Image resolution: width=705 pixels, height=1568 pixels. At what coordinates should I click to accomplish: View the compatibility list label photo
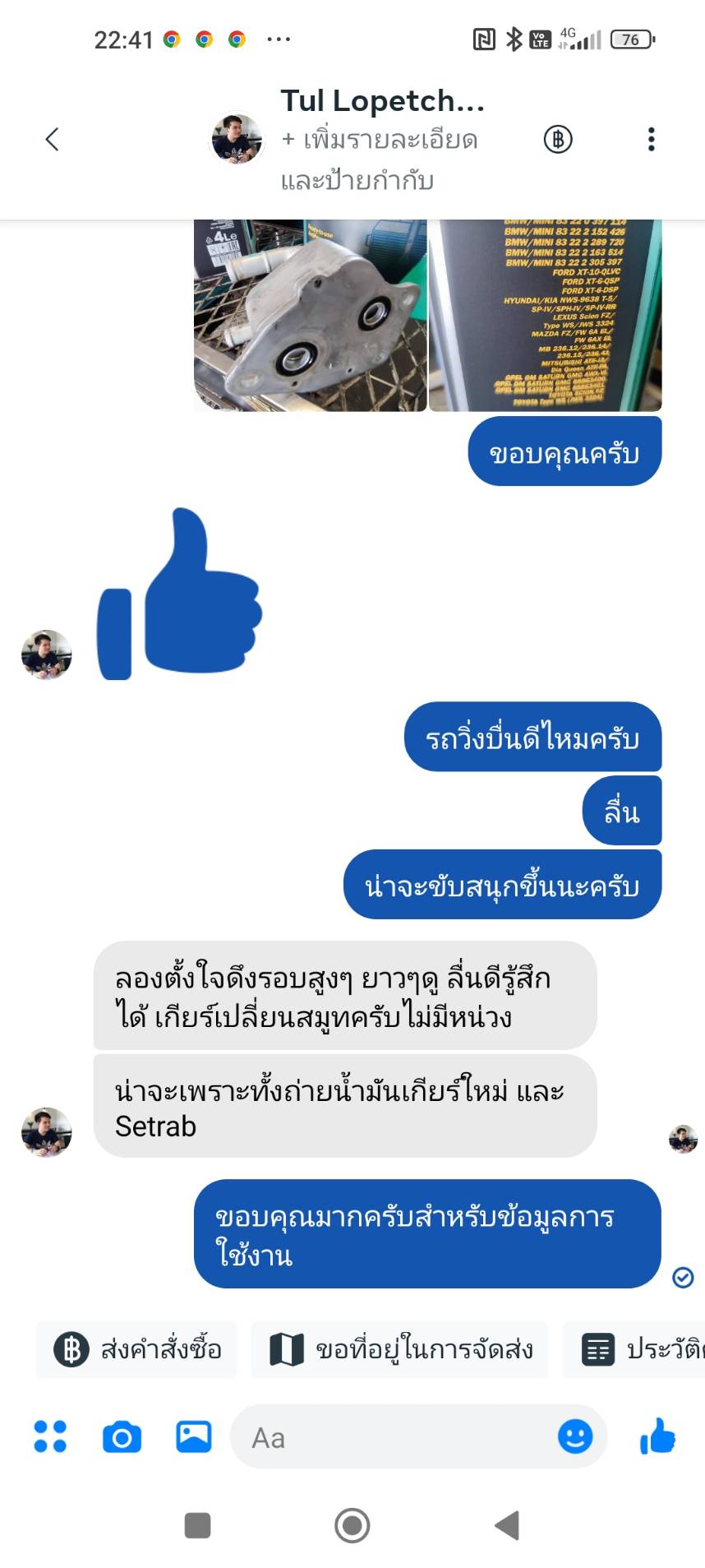tap(546, 315)
